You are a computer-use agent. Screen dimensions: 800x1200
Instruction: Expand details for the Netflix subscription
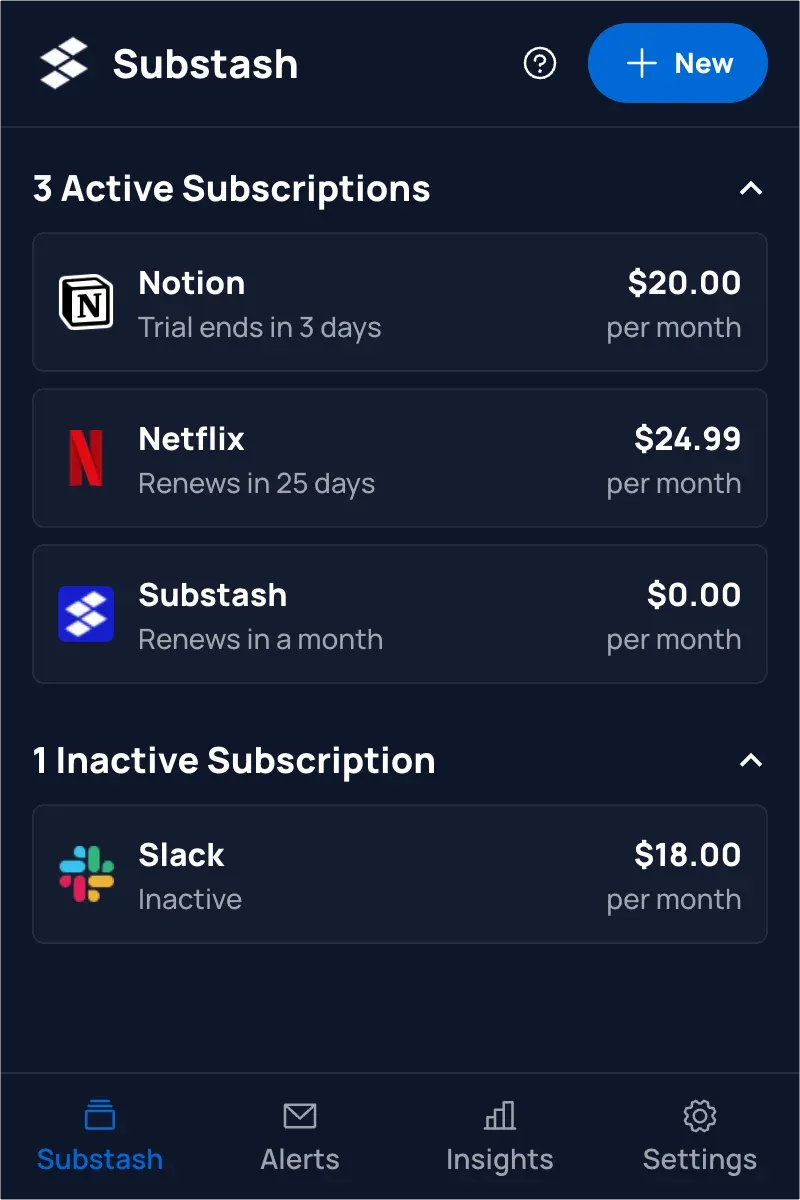(x=400, y=458)
